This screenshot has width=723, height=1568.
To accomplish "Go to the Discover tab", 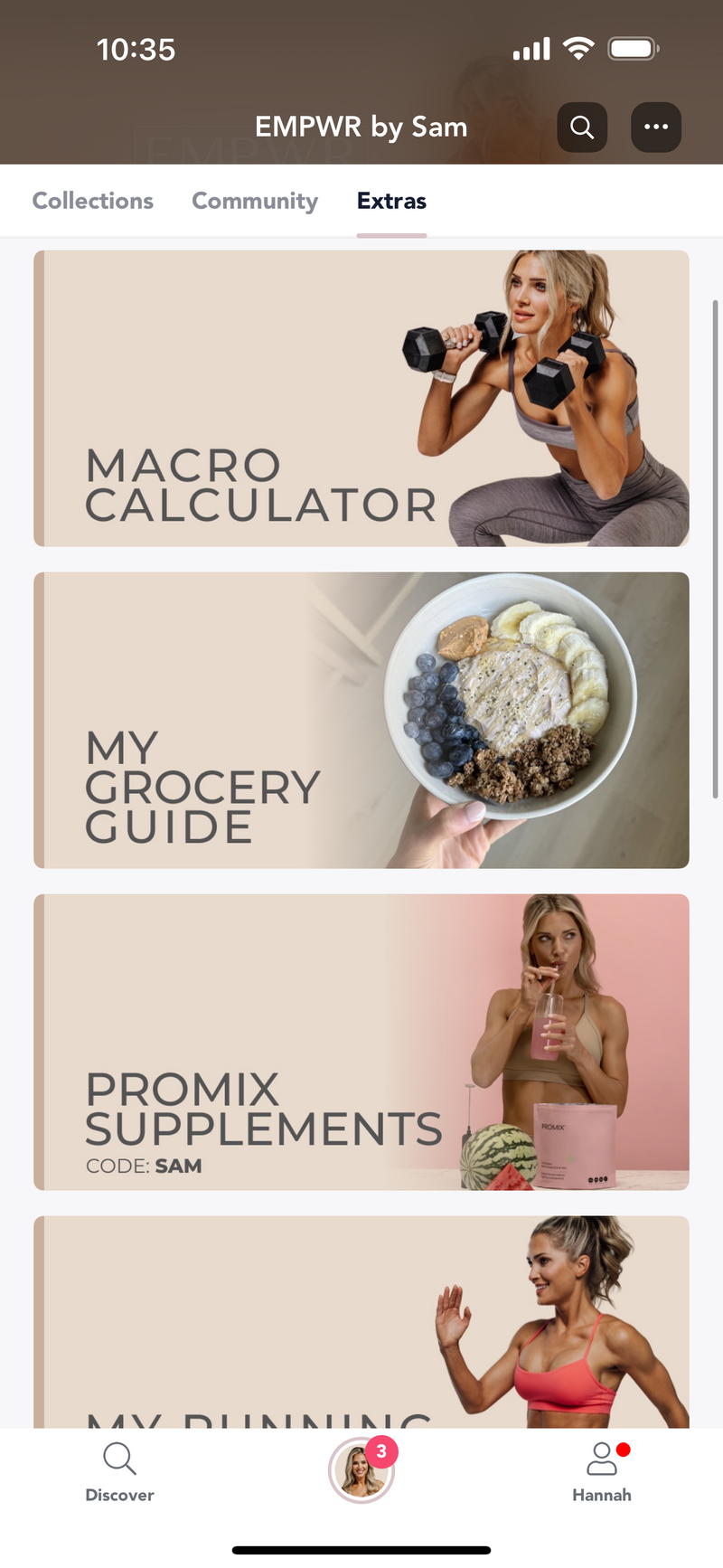I will (119, 1472).
